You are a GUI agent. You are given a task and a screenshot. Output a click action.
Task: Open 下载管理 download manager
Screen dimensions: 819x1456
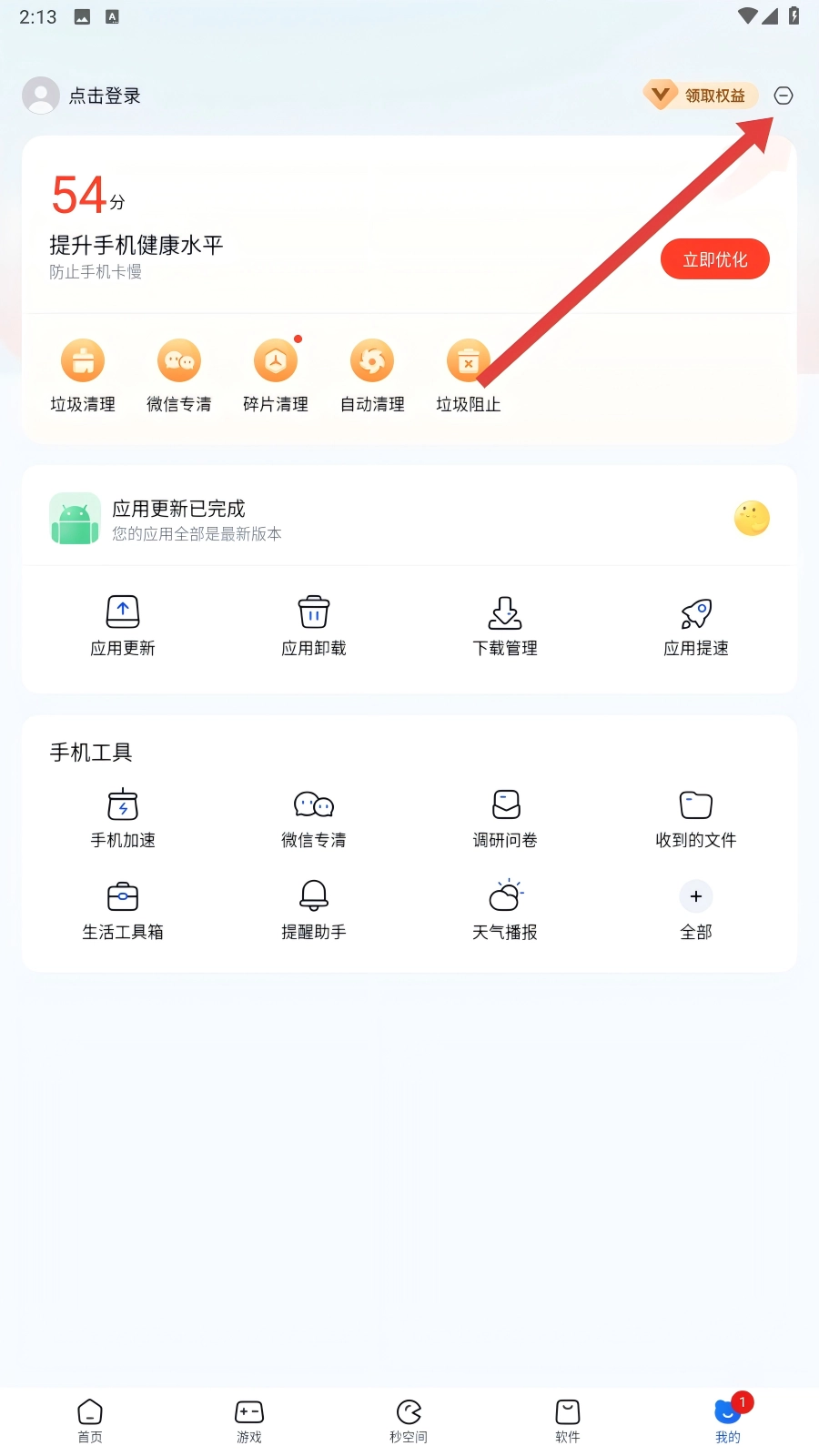coord(505,625)
